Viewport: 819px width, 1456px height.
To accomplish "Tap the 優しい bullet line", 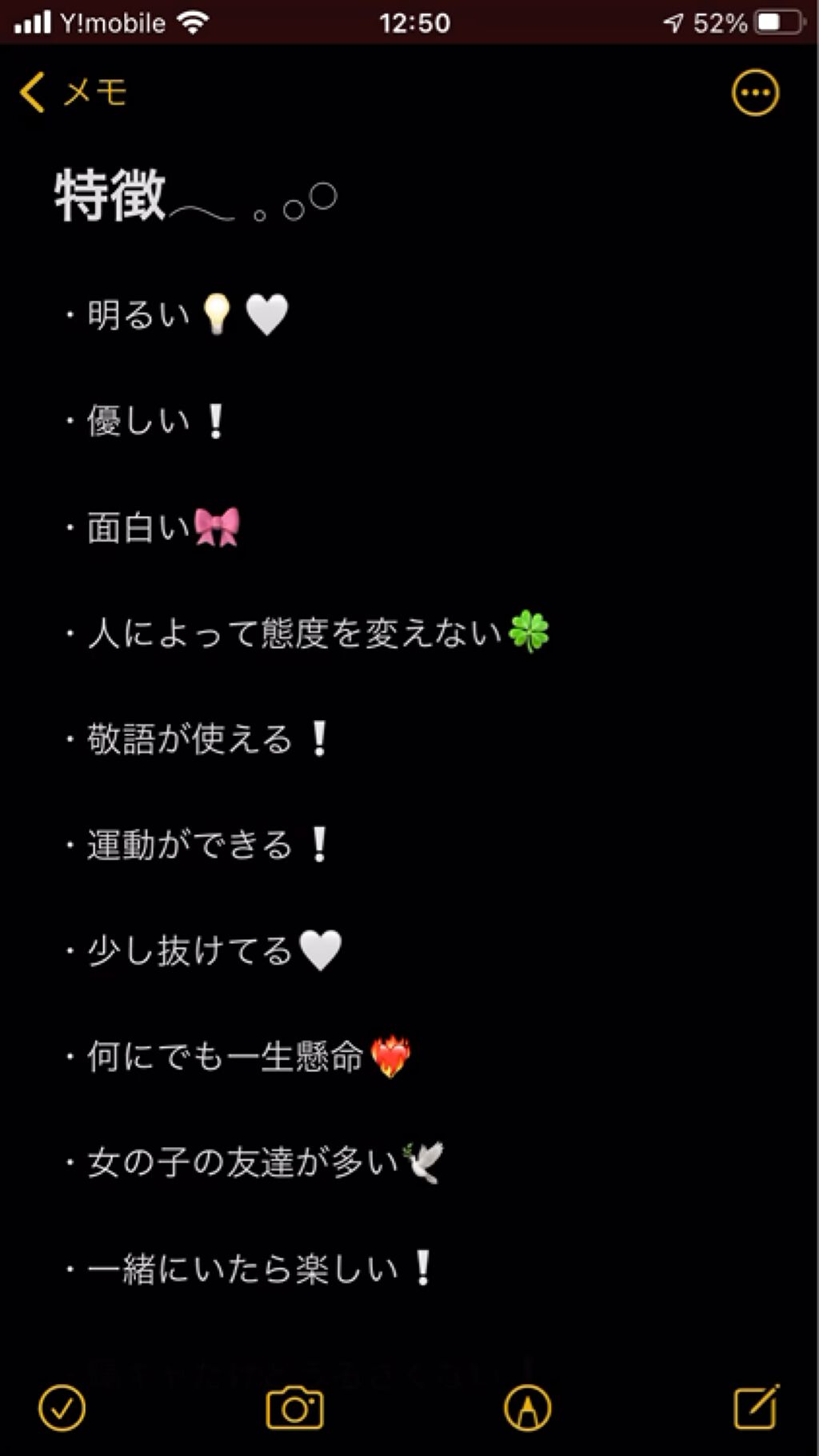I will (144, 420).
